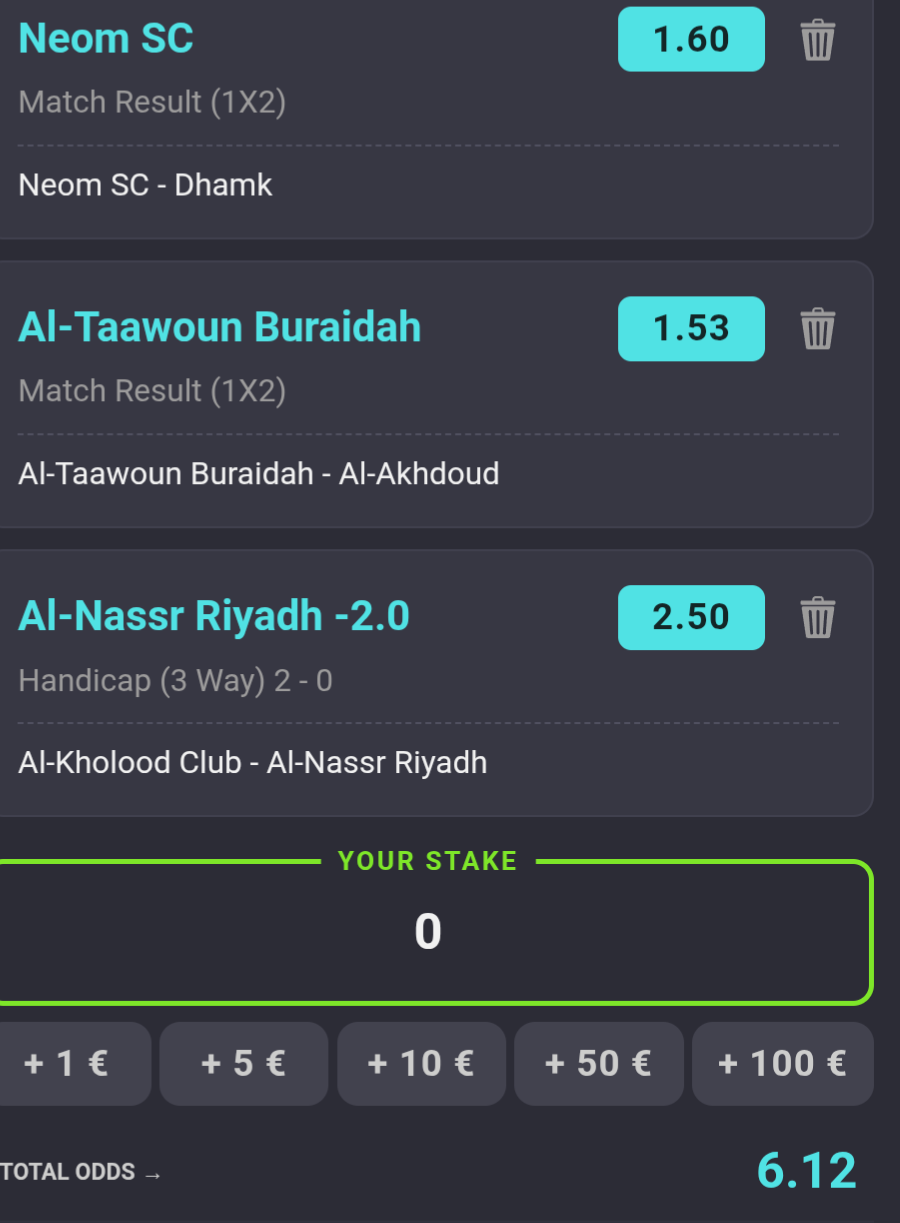The image size is (900, 1223).
Task: Increase stake by 10 €
Action: pyautogui.click(x=421, y=1063)
